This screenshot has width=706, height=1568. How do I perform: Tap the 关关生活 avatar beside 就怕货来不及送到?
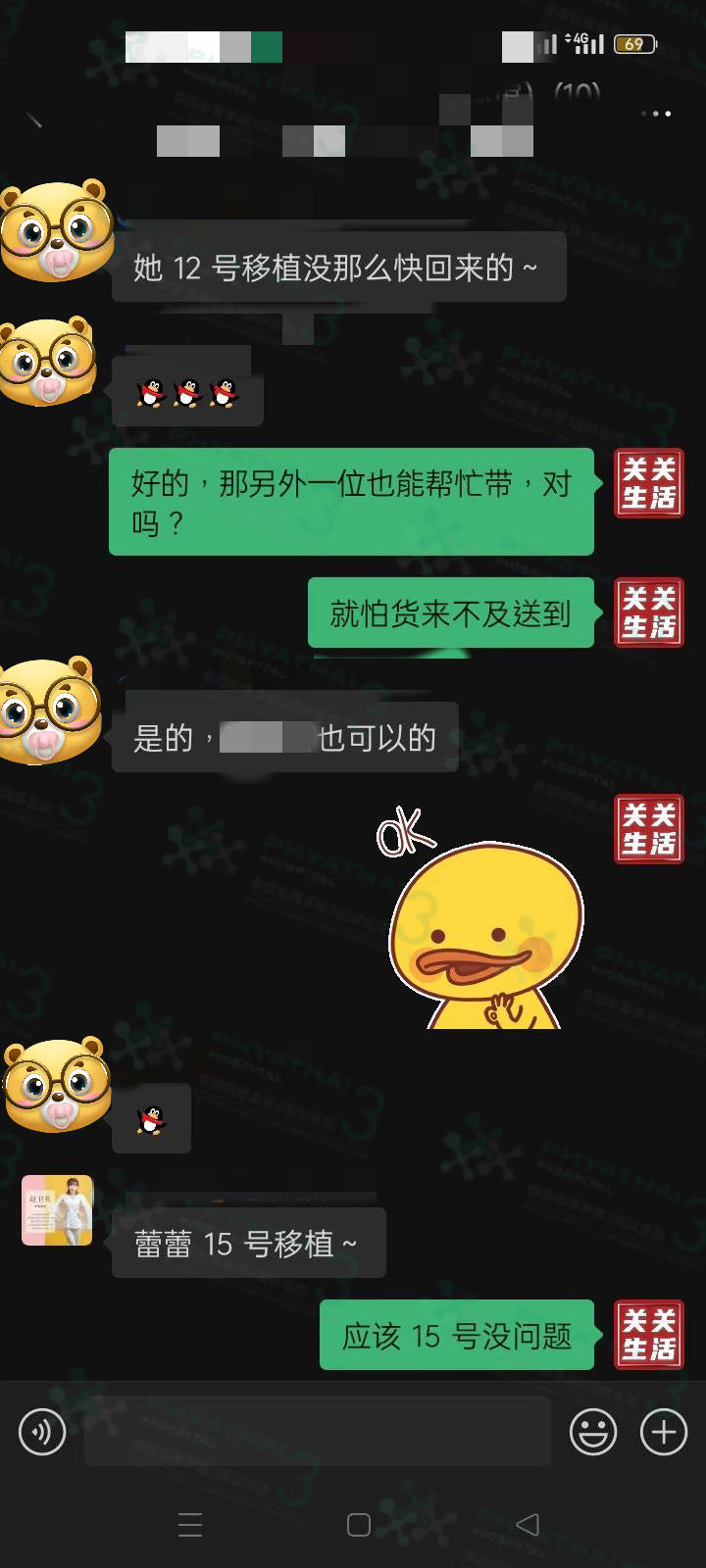coord(648,612)
